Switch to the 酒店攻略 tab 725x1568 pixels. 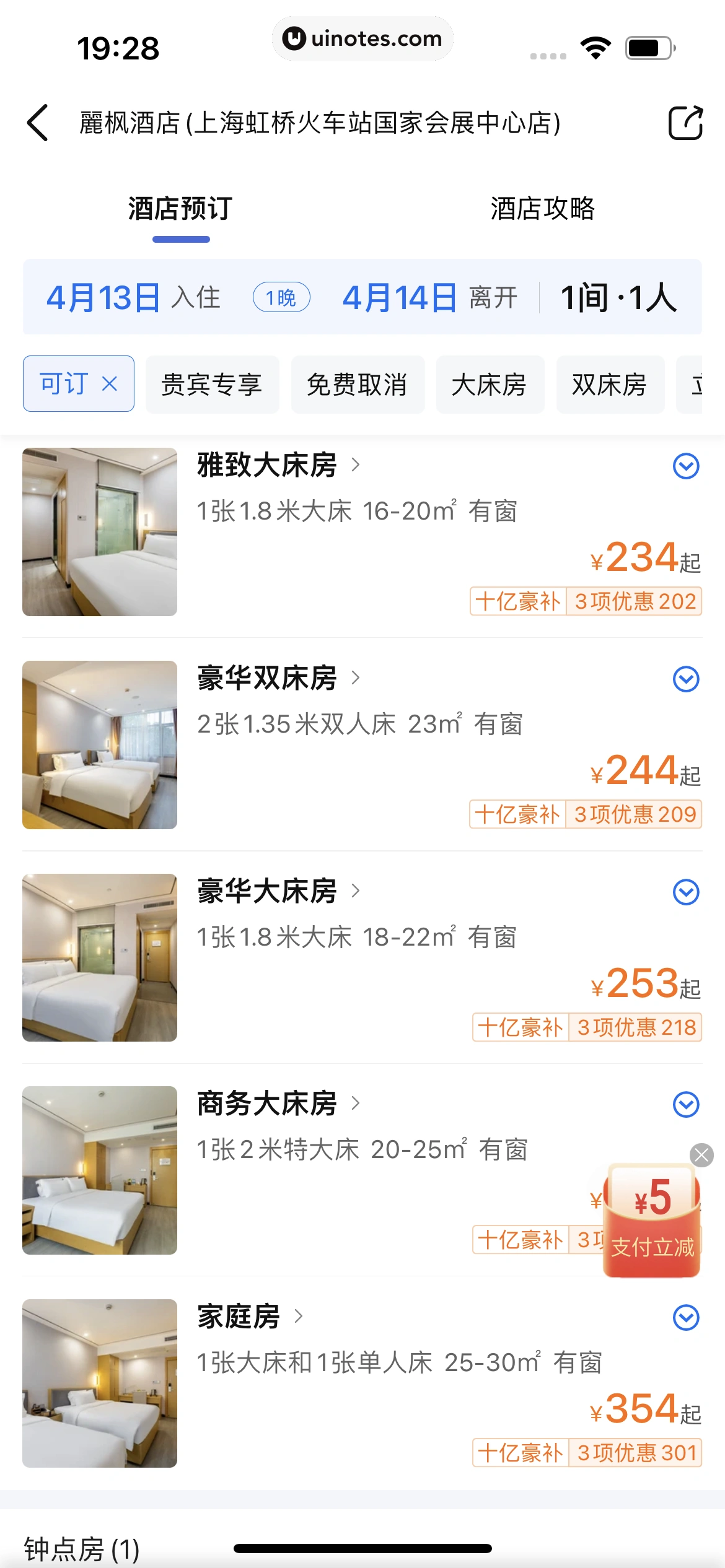[x=542, y=209]
